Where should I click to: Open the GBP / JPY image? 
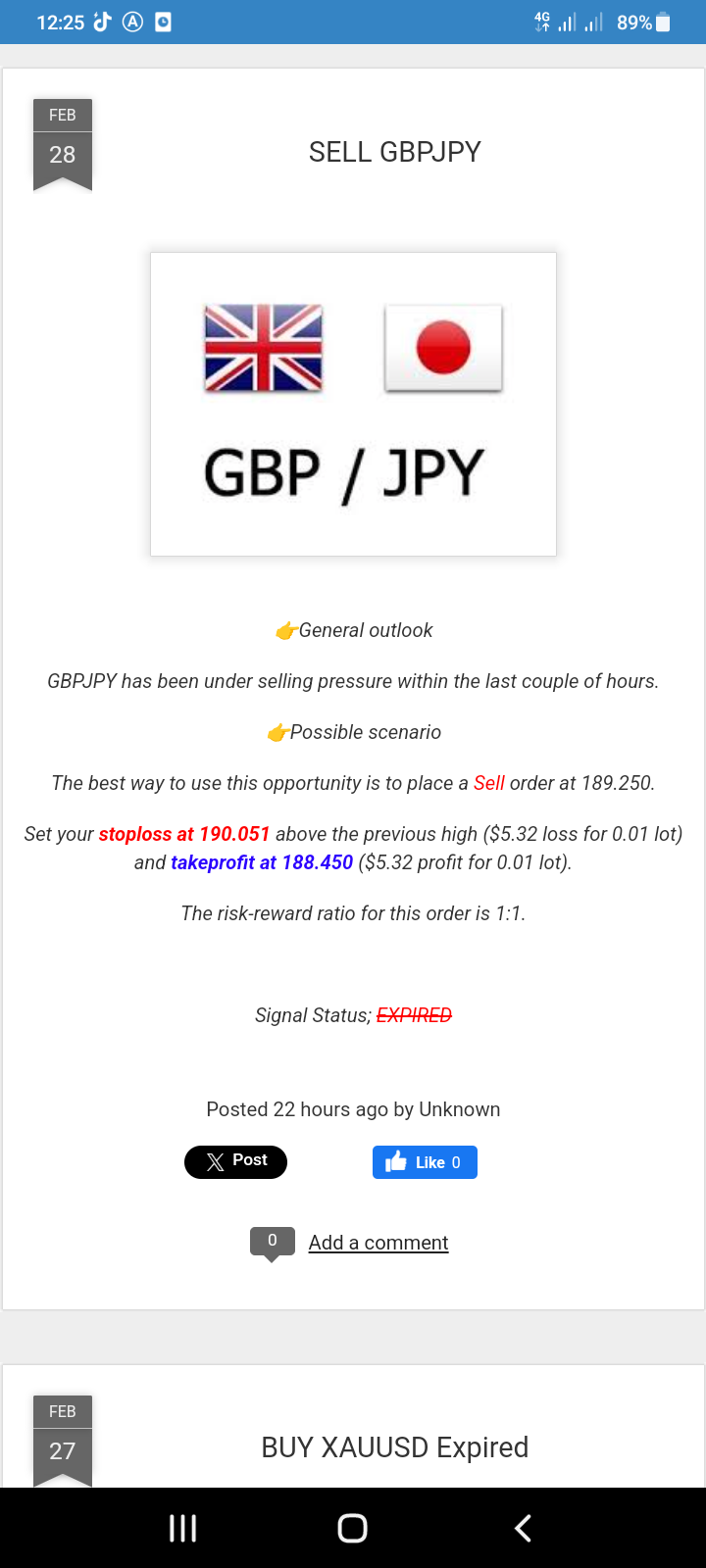tap(353, 404)
